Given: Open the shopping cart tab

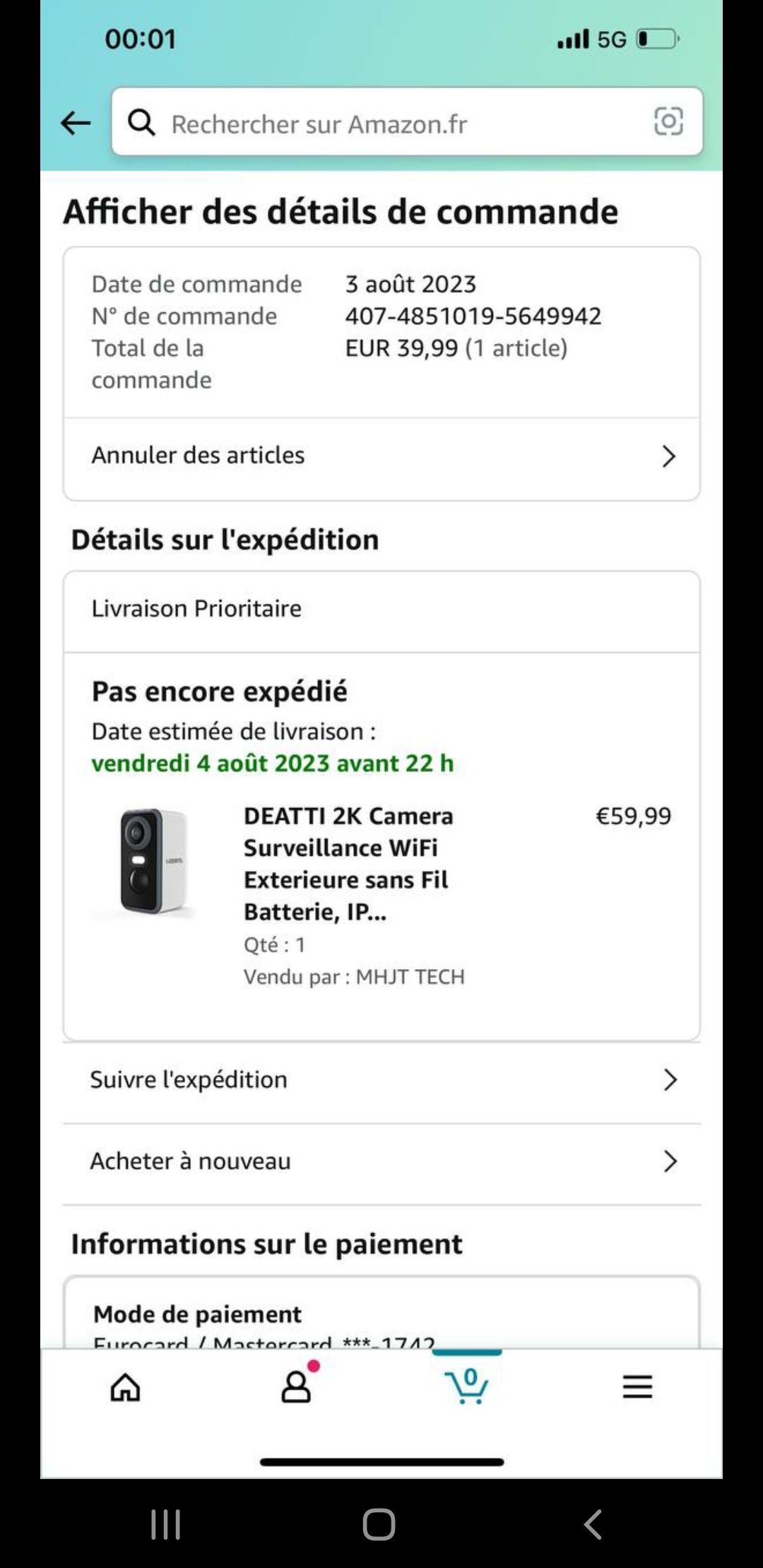Looking at the screenshot, I should pos(466,1386).
